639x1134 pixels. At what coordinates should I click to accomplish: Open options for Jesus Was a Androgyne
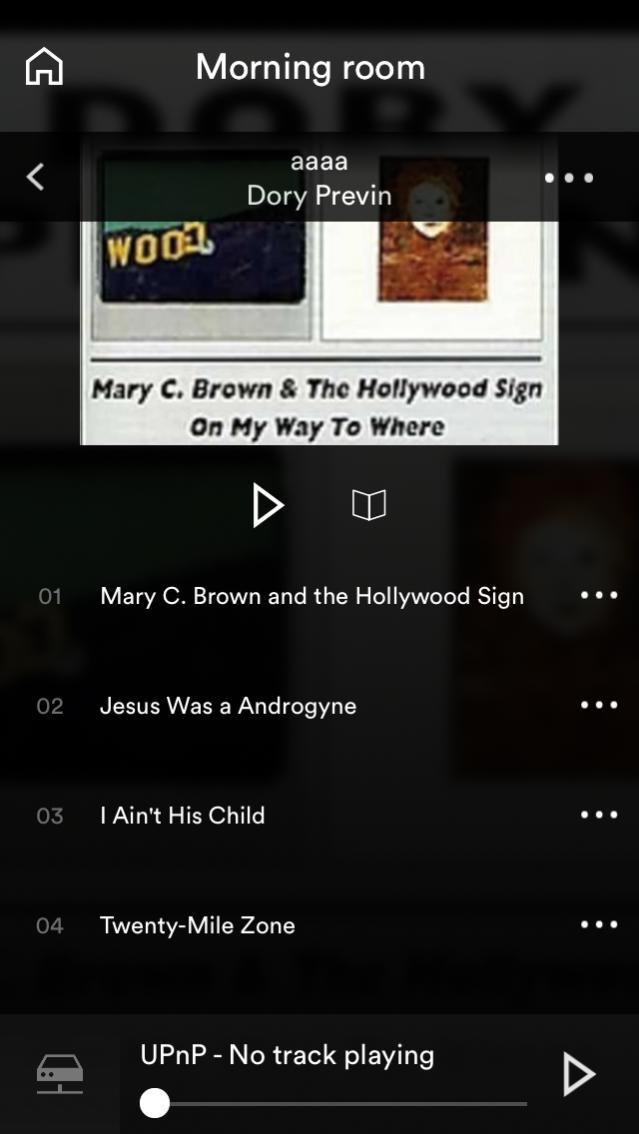pyautogui.click(x=599, y=706)
